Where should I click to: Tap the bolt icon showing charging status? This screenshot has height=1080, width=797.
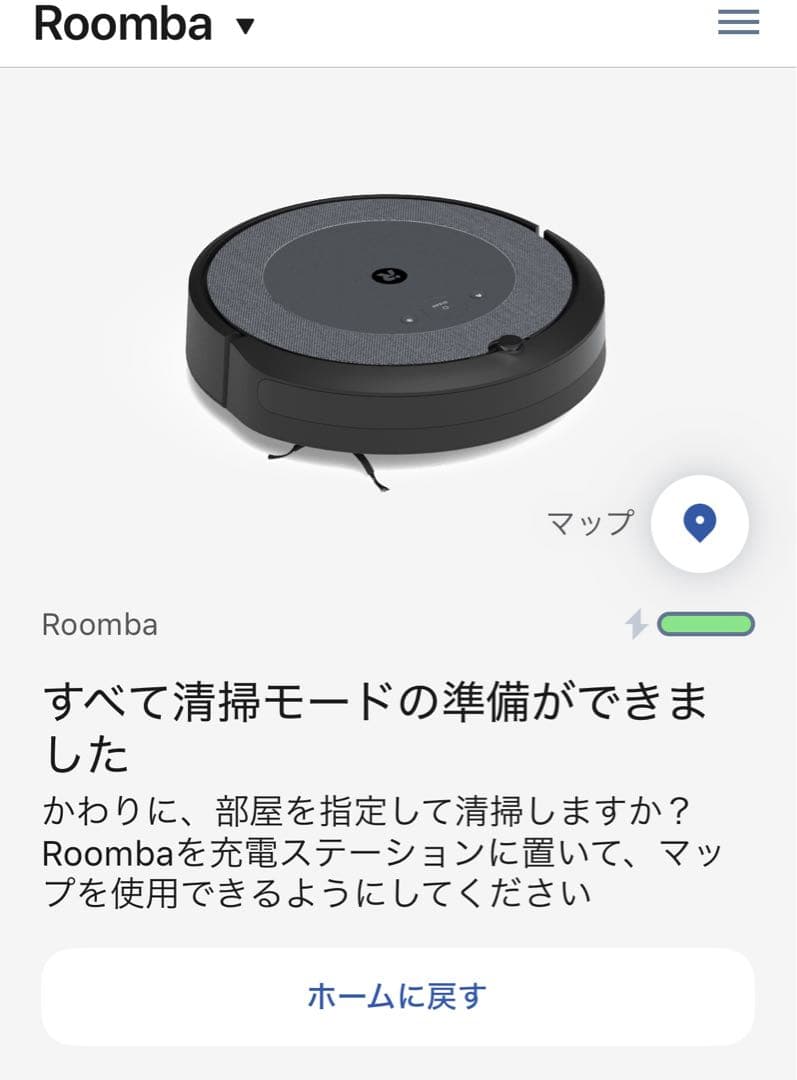coord(638,624)
